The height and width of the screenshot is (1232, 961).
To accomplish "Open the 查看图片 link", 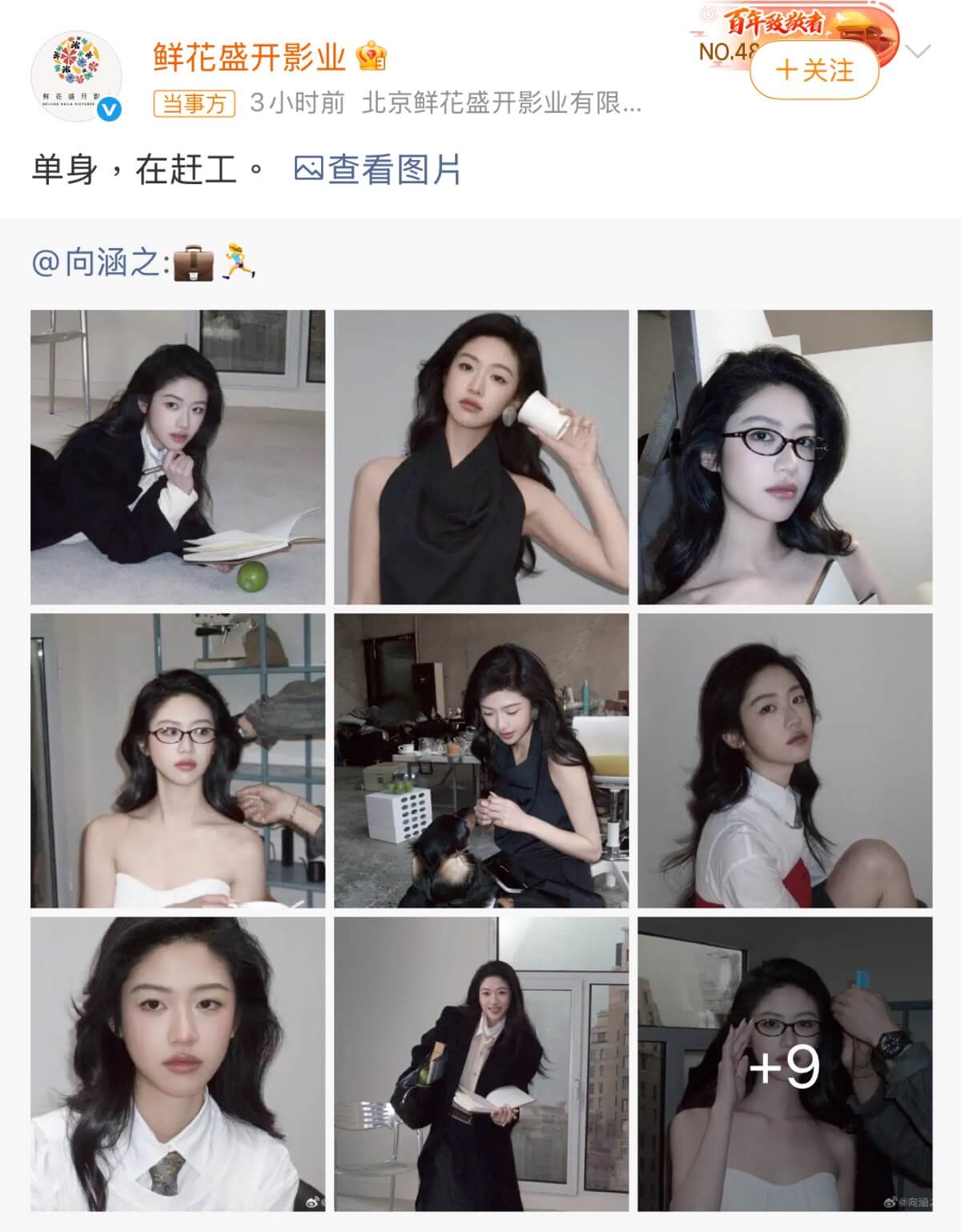I will tap(378, 170).
